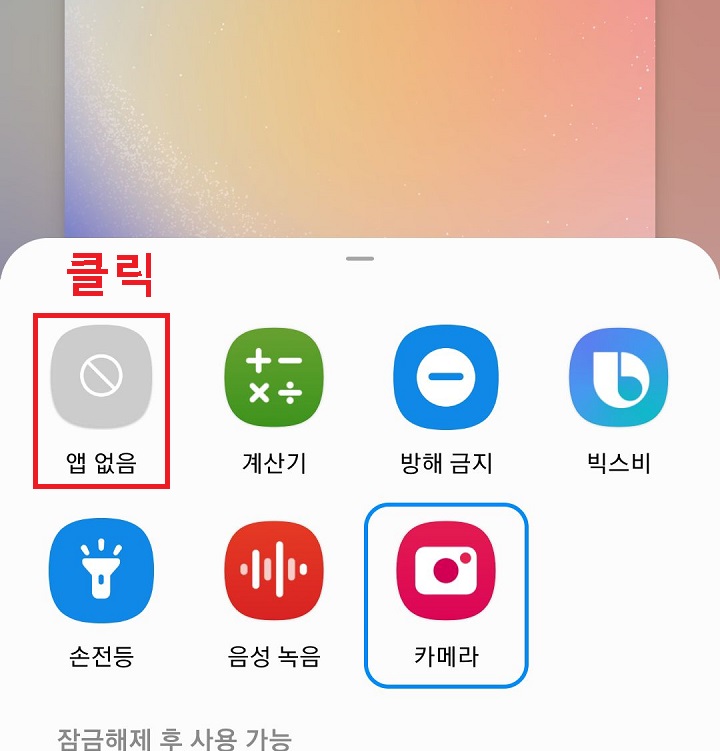Select the 카메라 (Camera) app icon
This screenshot has width=720, height=751.
click(x=446, y=570)
